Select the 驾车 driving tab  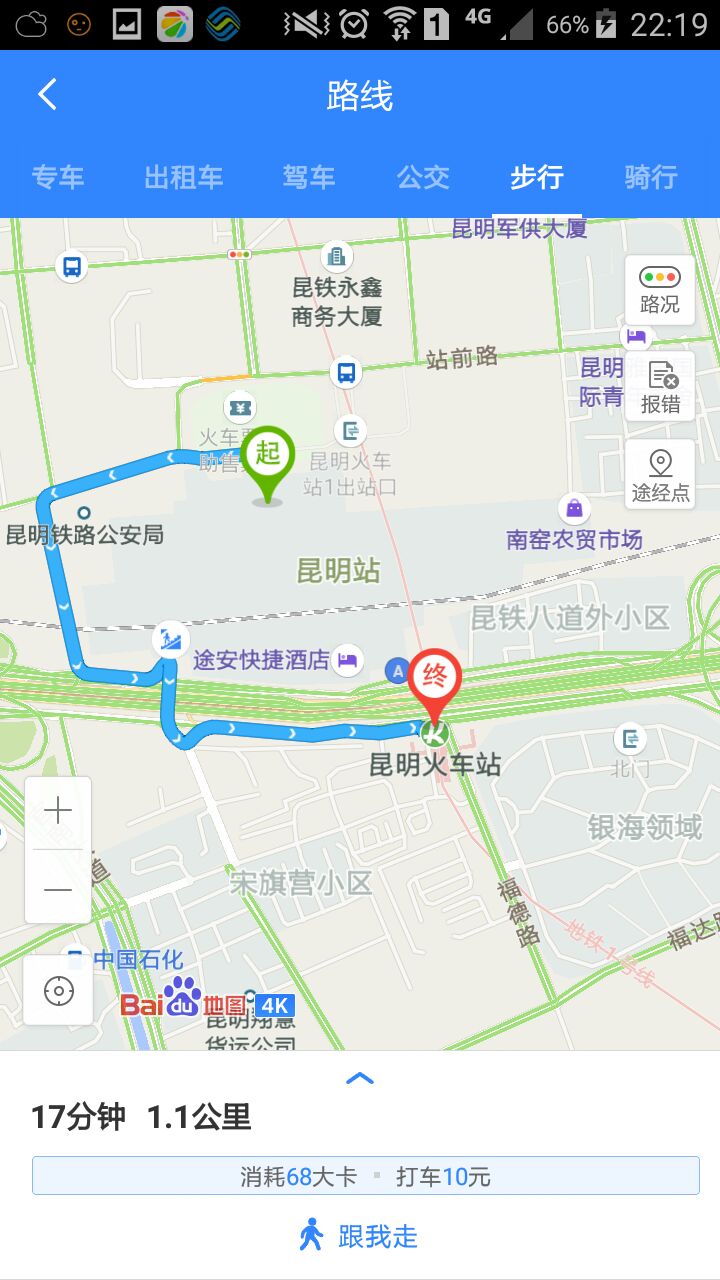click(x=309, y=177)
